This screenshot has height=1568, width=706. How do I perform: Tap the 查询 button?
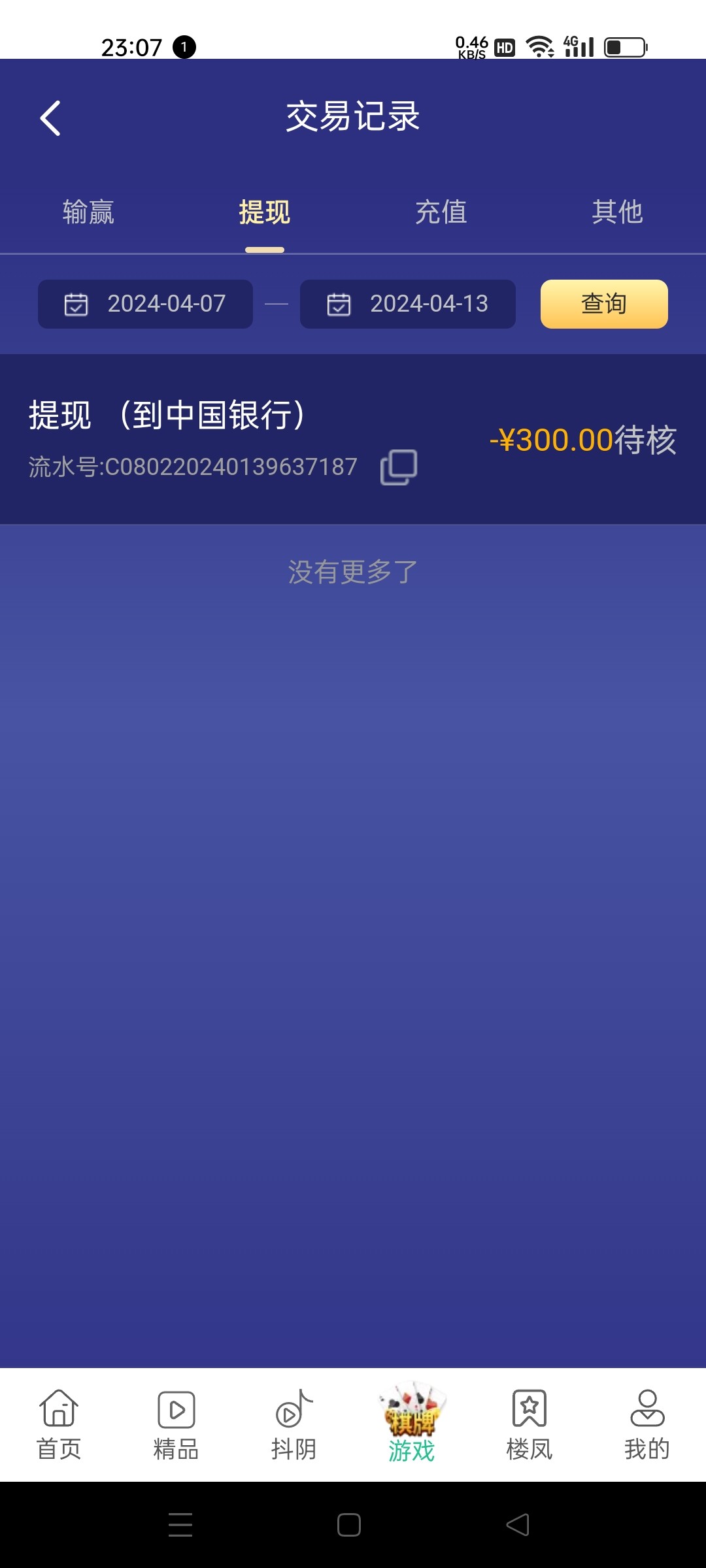(x=603, y=304)
